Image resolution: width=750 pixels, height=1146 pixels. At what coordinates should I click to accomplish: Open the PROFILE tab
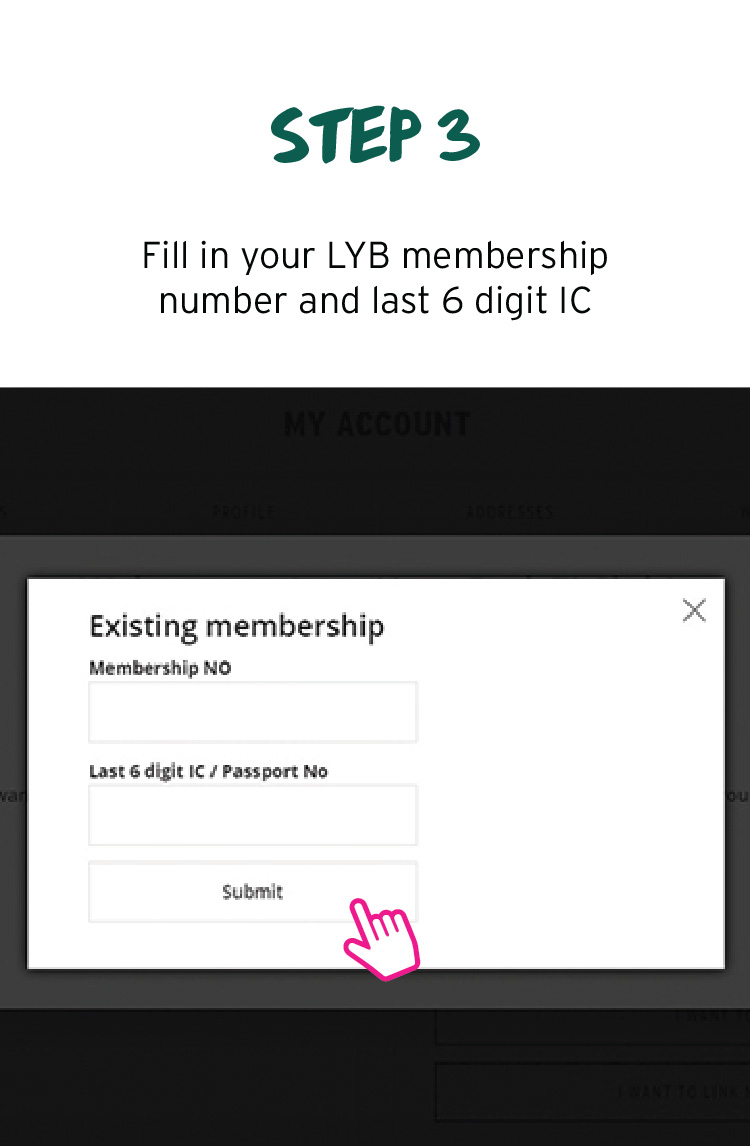[243, 512]
